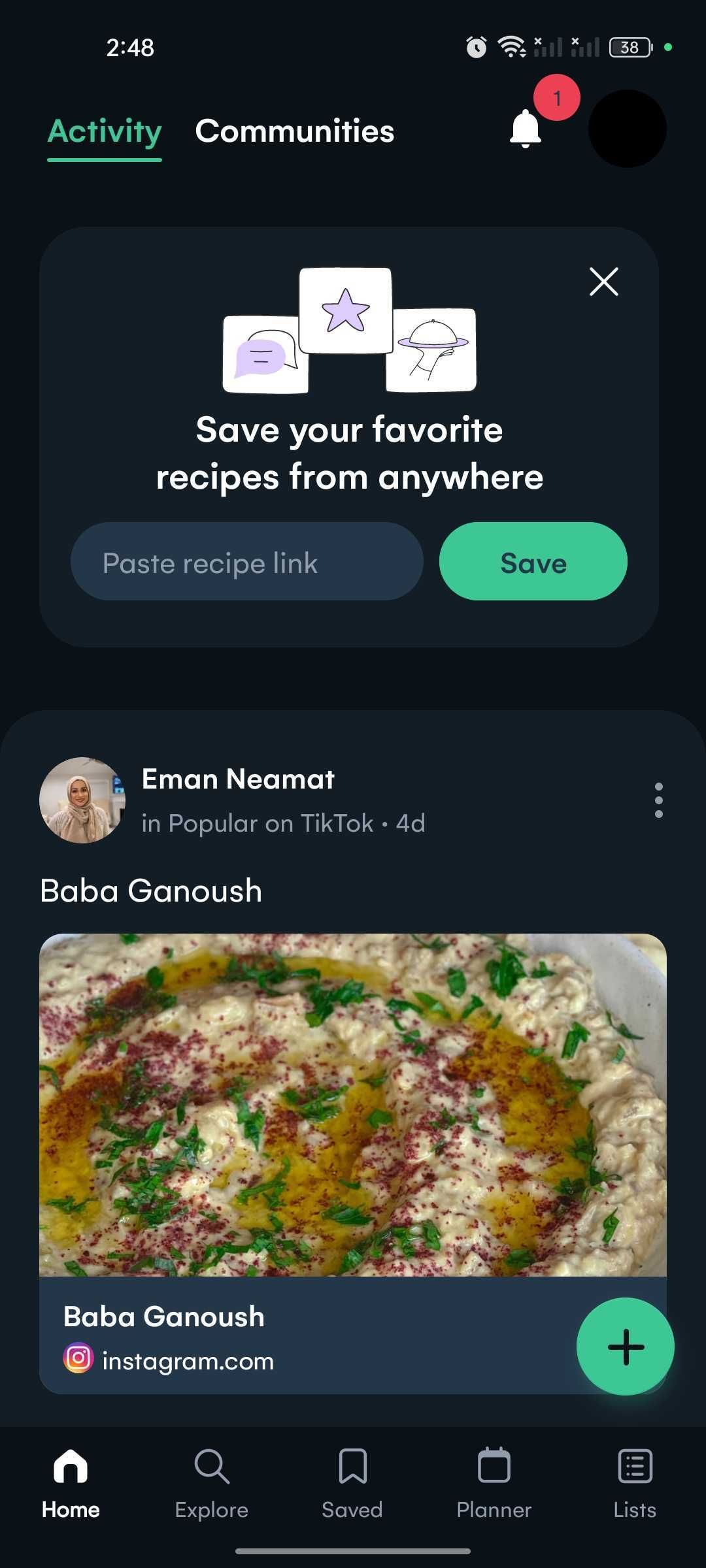Tap the notification badge showing 1
The image size is (706, 1568).
556,98
